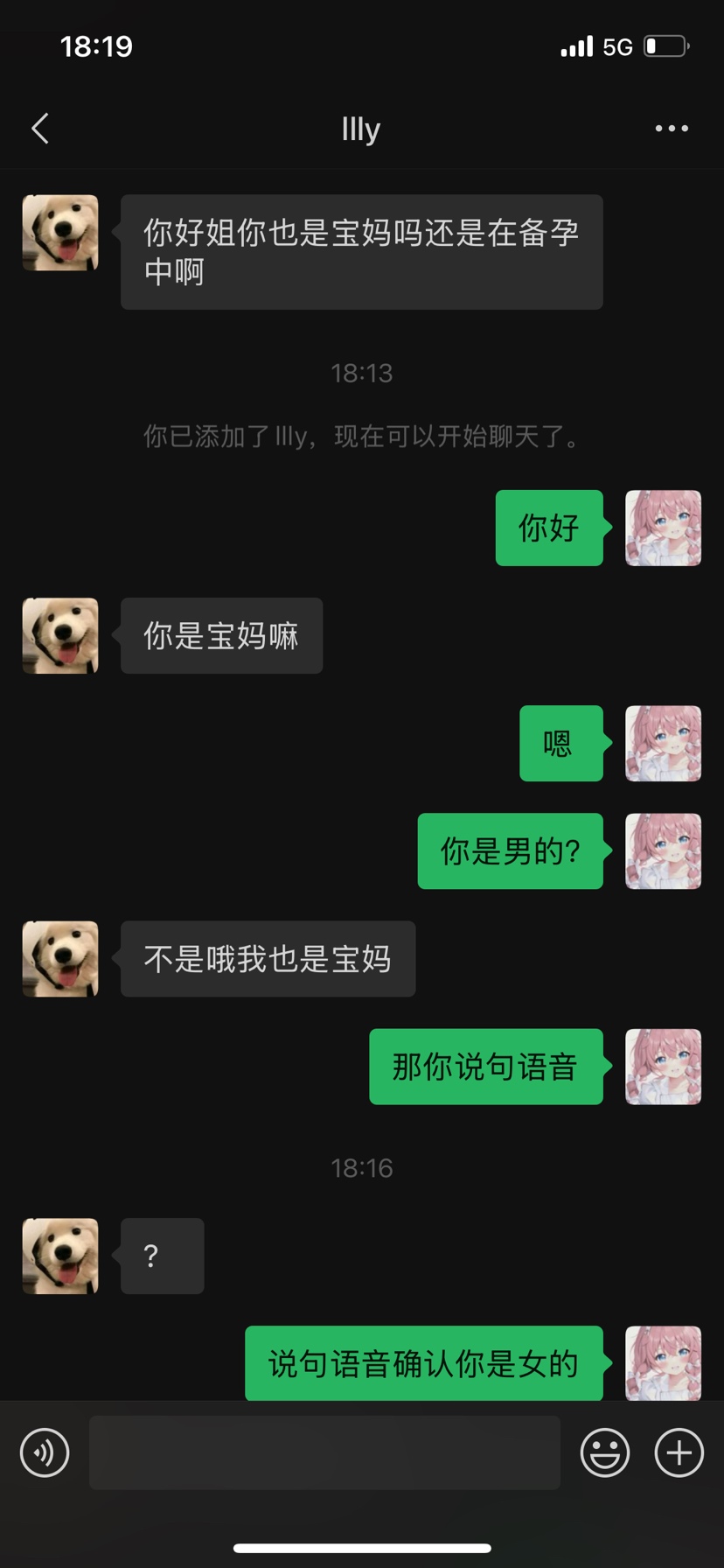Switch to voice message input
This screenshot has width=724, height=1568.
coord(45,1452)
